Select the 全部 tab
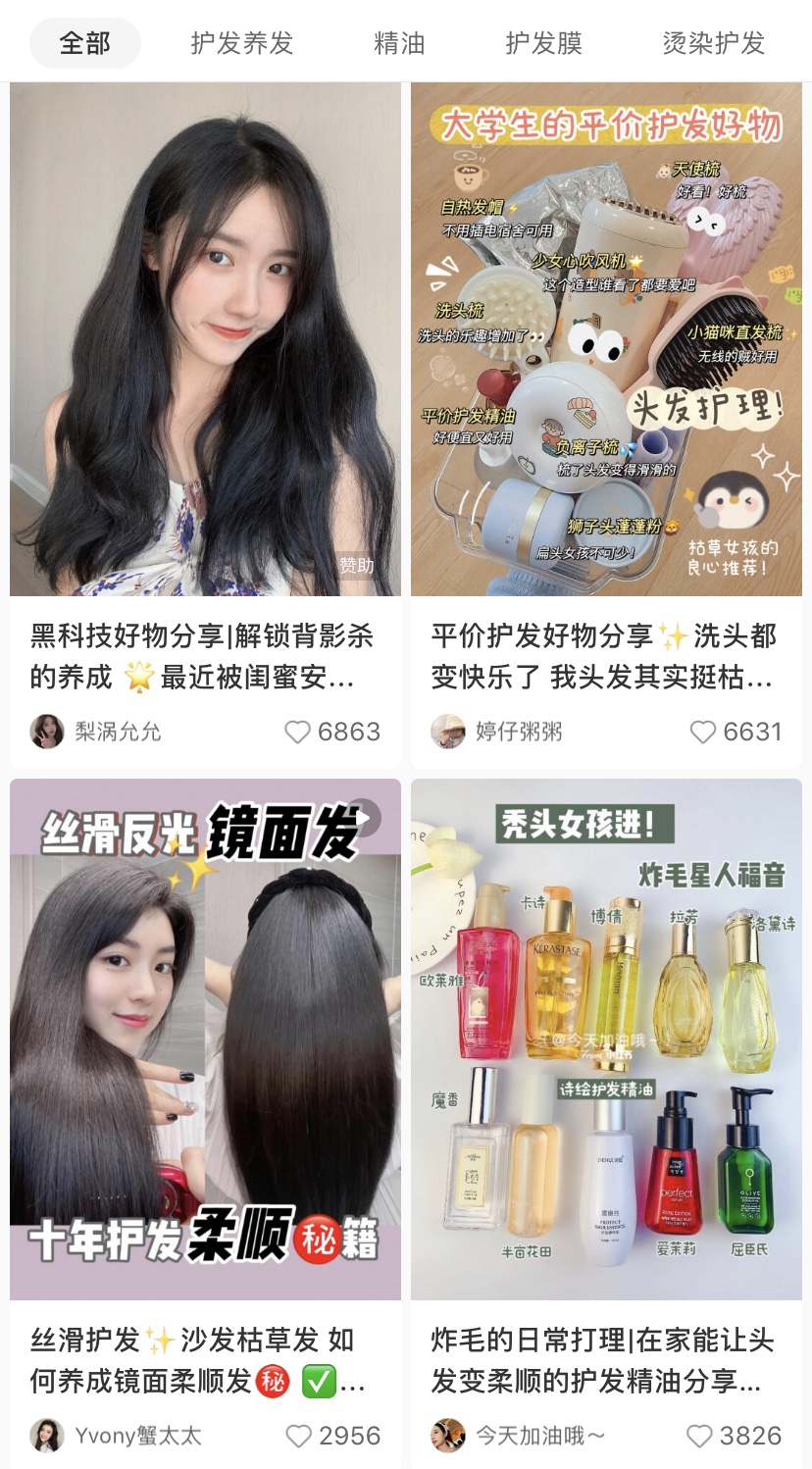 (x=85, y=44)
